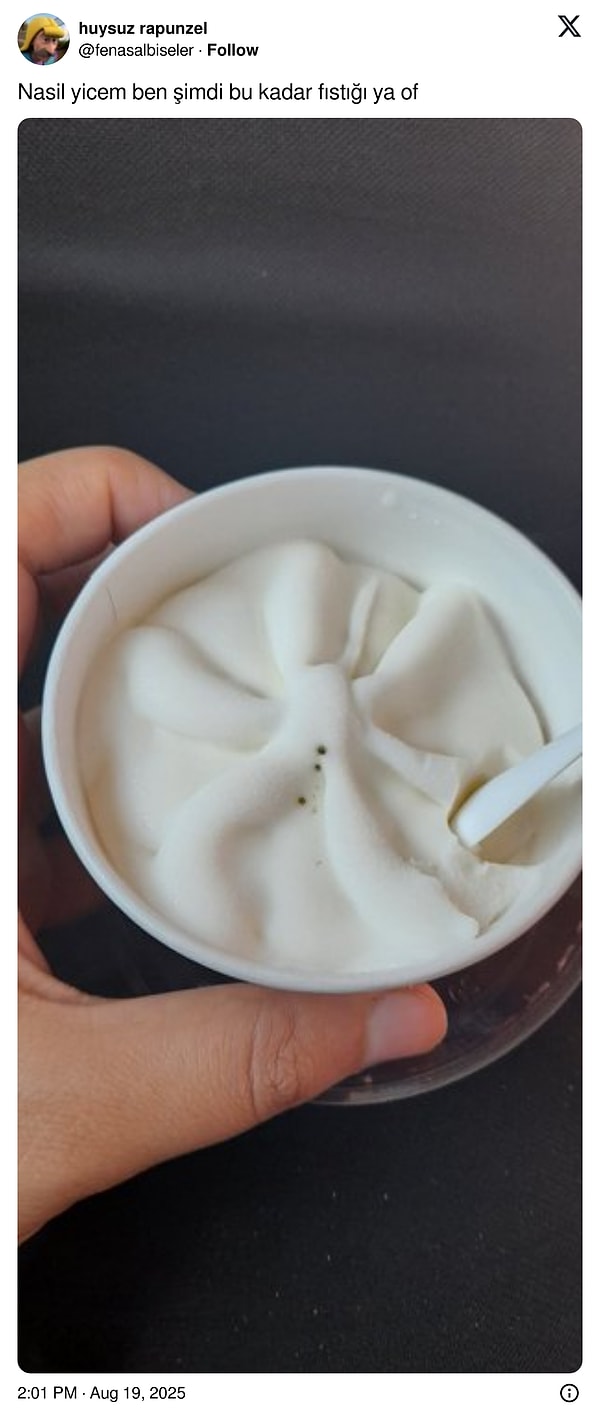Image resolution: width=600 pixels, height=1423 pixels.
Task: Open the huysuz rapunzel name link
Action: [x=143, y=29]
